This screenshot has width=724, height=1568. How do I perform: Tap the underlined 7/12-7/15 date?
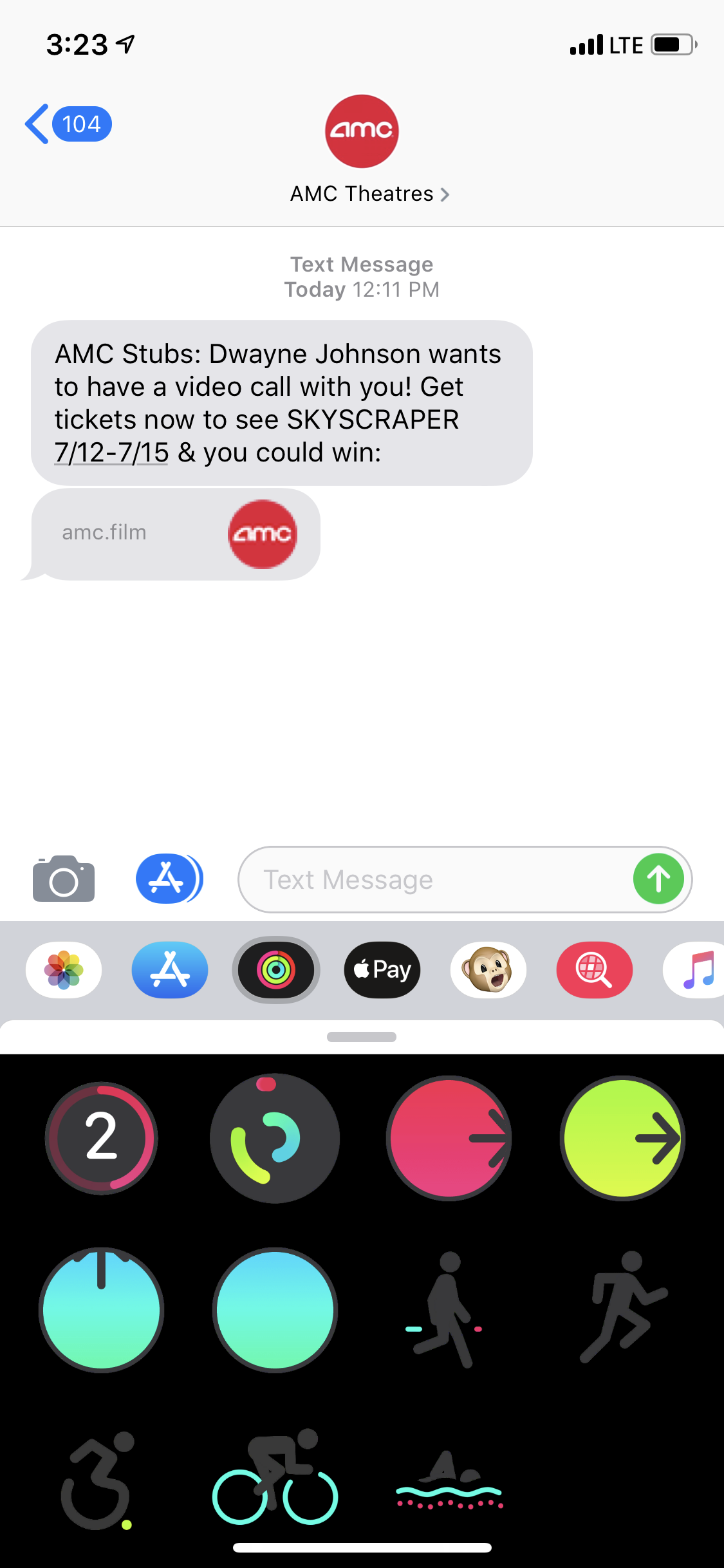click(x=111, y=453)
